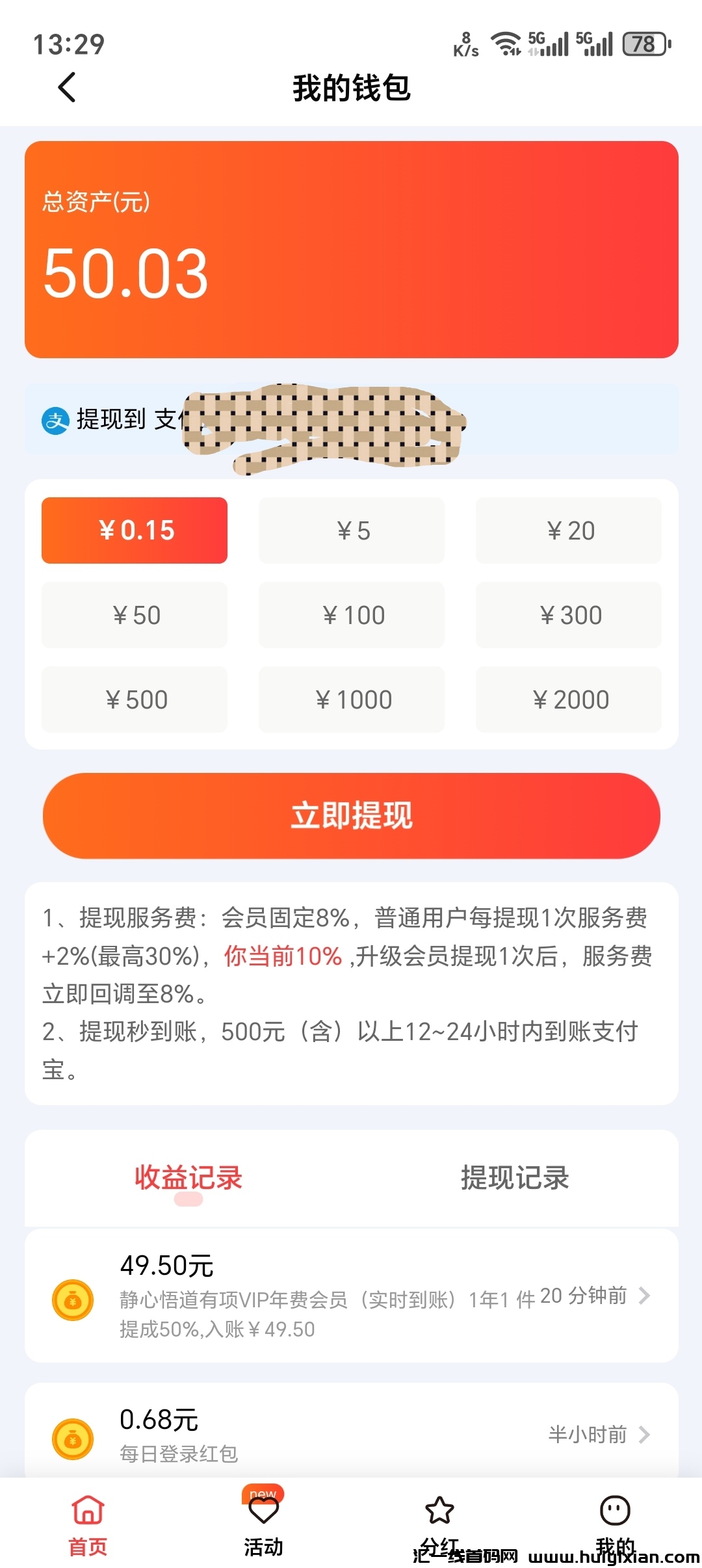Click the Alipay logo icon

55,421
